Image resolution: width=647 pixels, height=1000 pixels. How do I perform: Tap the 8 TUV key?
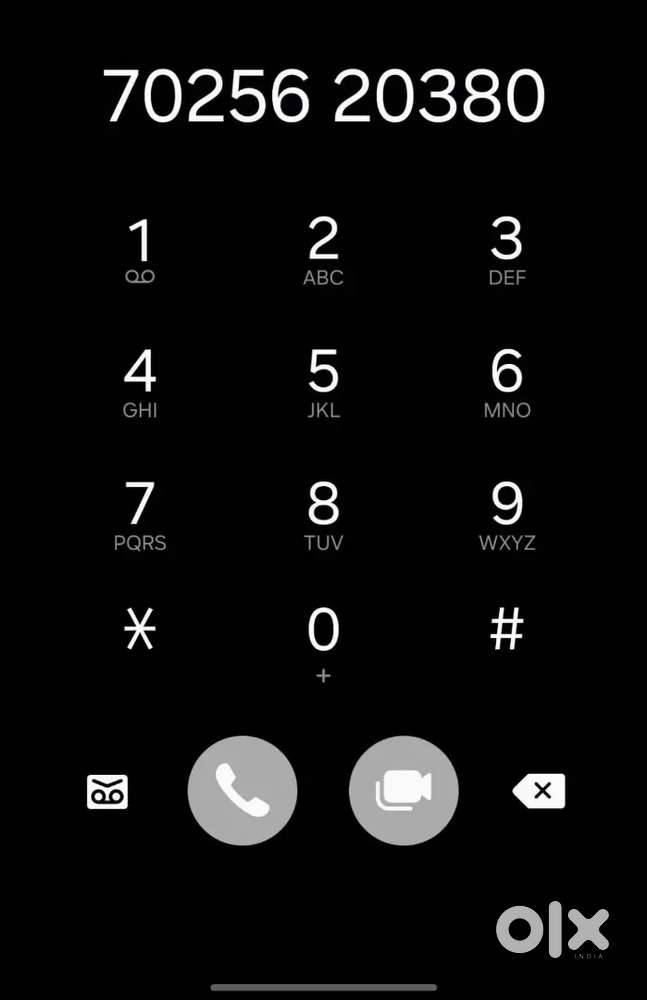coord(323,516)
